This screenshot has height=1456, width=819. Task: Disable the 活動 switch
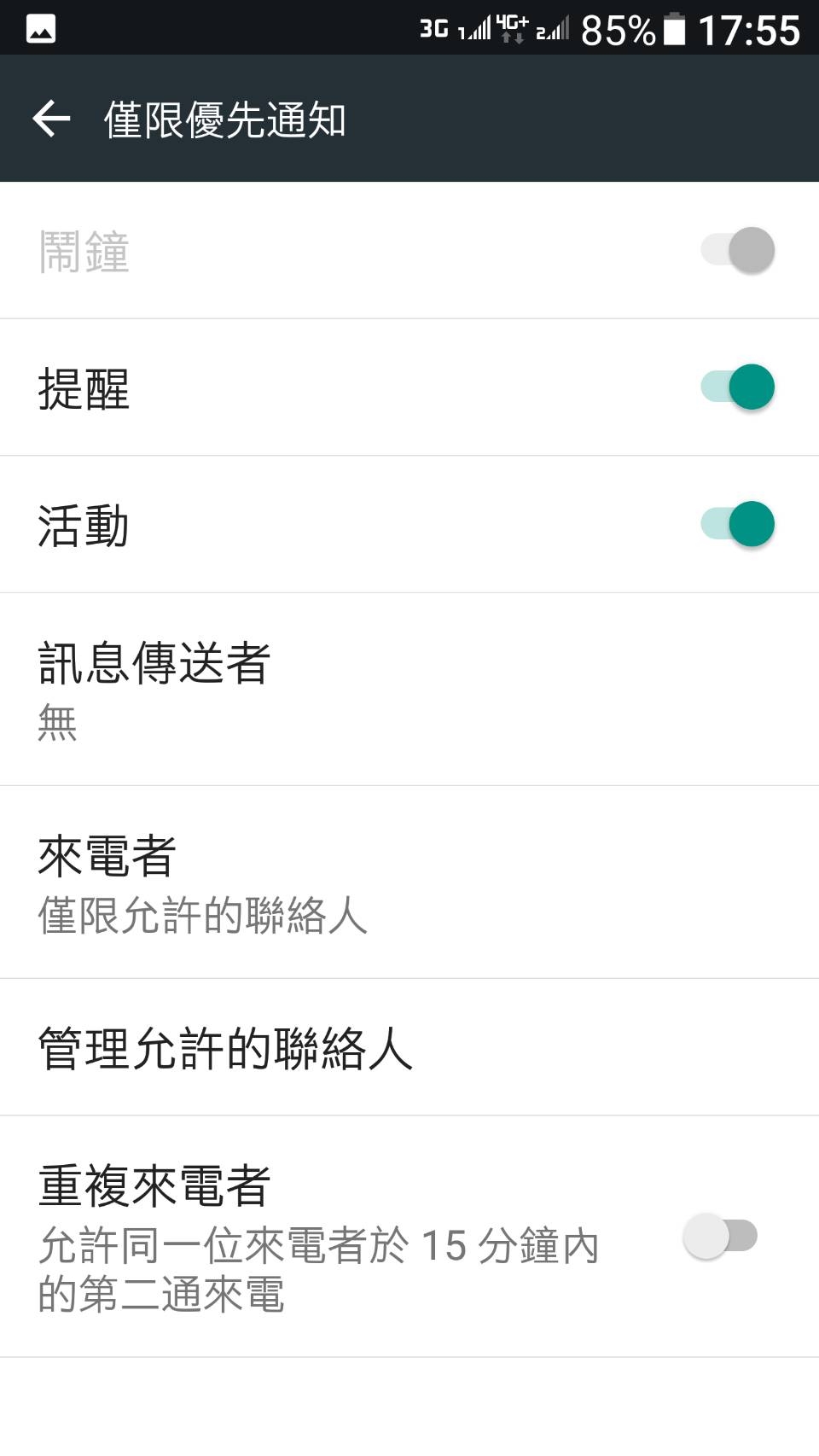click(x=738, y=524)
